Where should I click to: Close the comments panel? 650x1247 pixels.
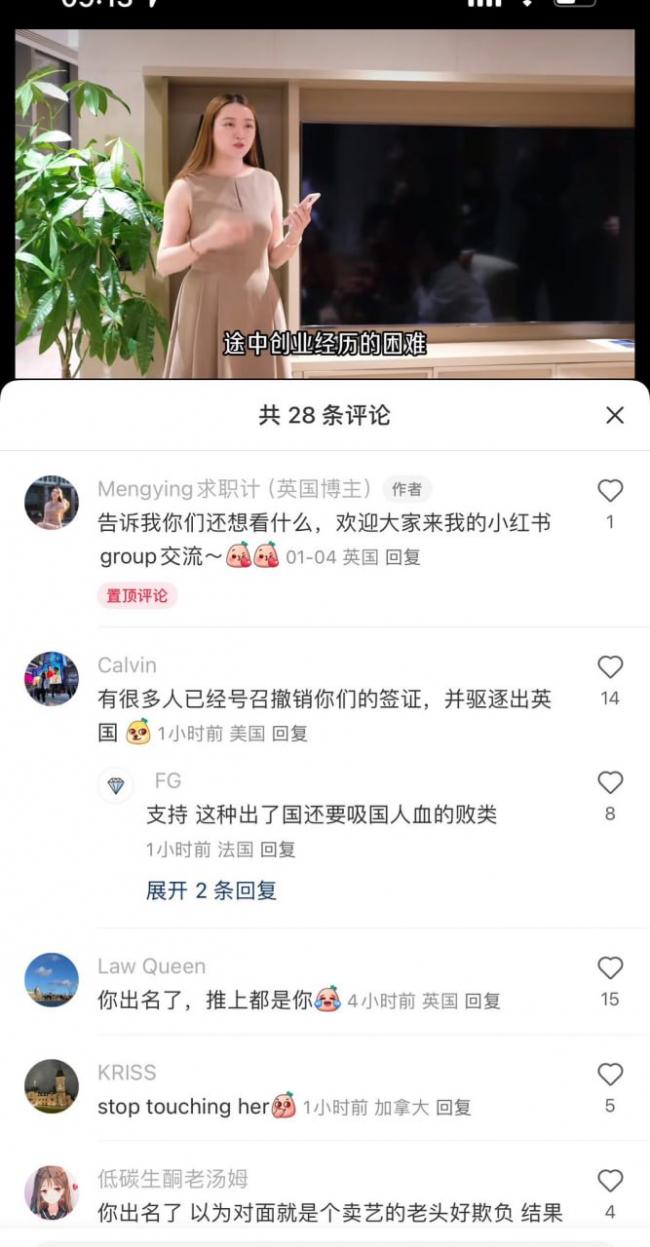pyautogui.click(x=615, y=415)
